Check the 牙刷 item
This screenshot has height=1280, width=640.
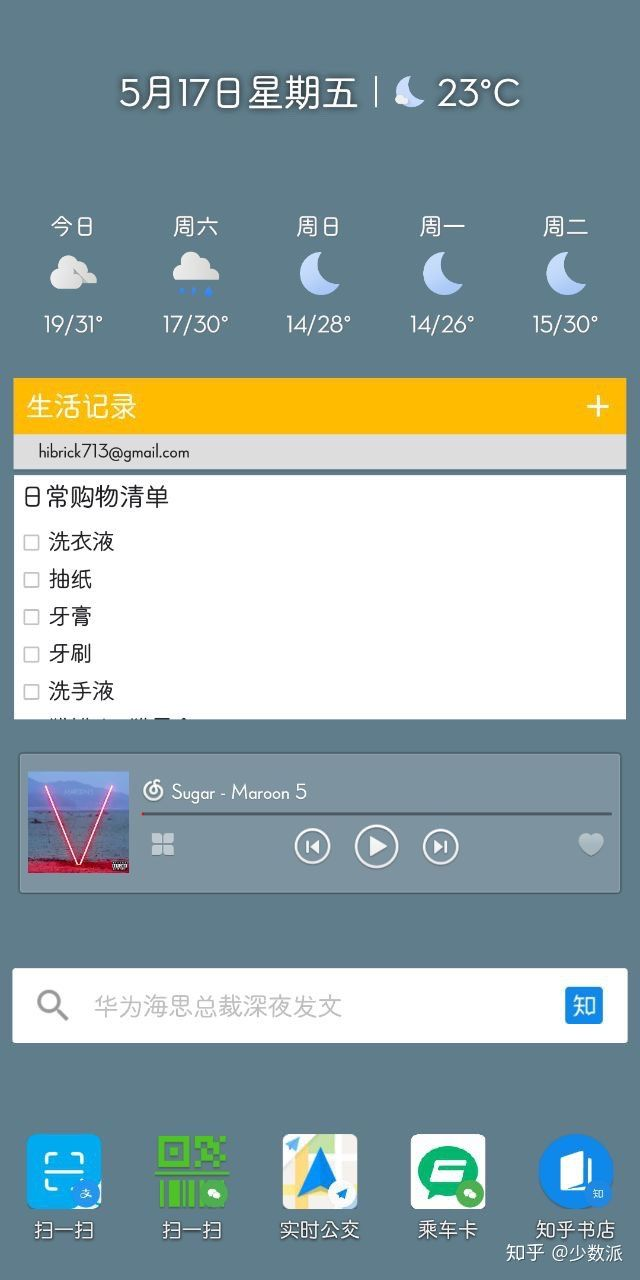(32, 654)
